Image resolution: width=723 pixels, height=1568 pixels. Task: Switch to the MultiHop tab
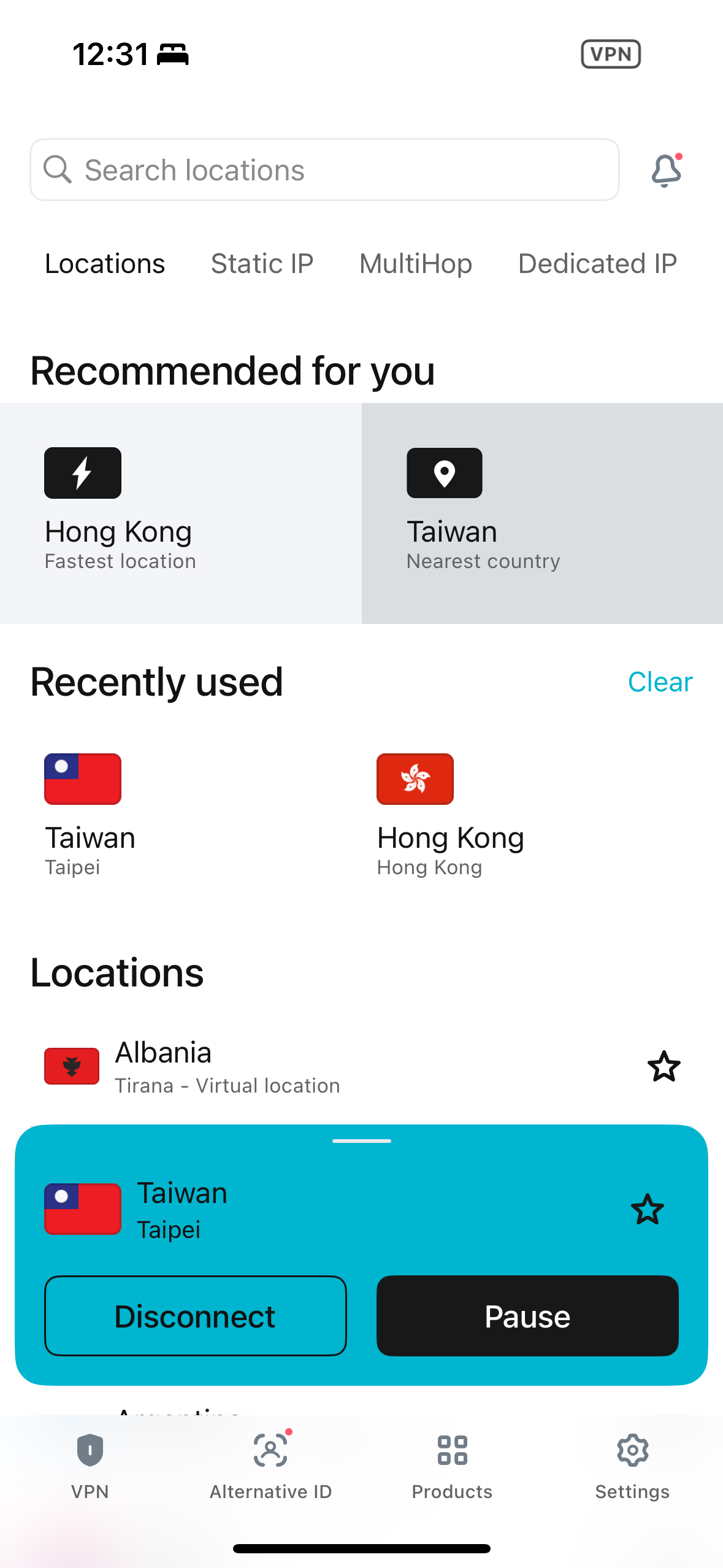coord(415,264)
